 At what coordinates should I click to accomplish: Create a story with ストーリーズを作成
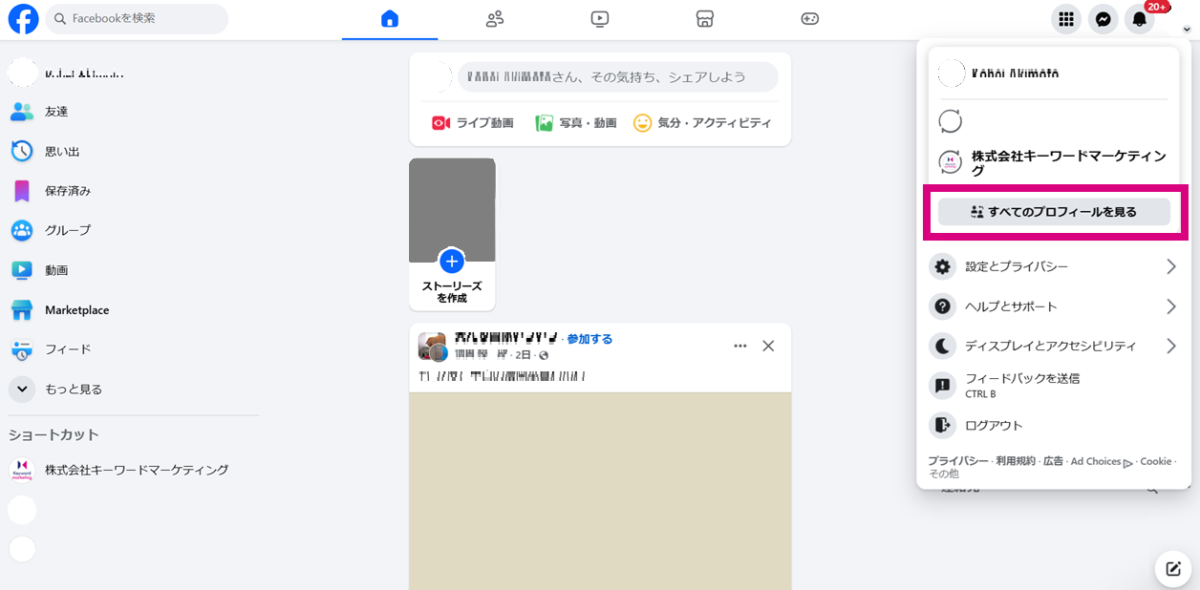(452, 262)
